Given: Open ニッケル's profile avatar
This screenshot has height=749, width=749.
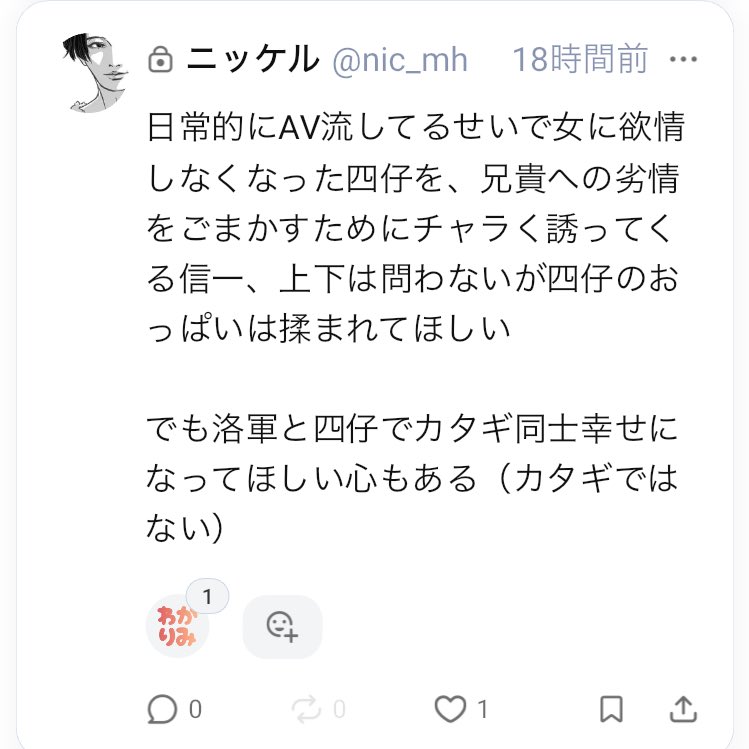Looking at the screenshot, I should pyautogui.click(x=93, y=72).
